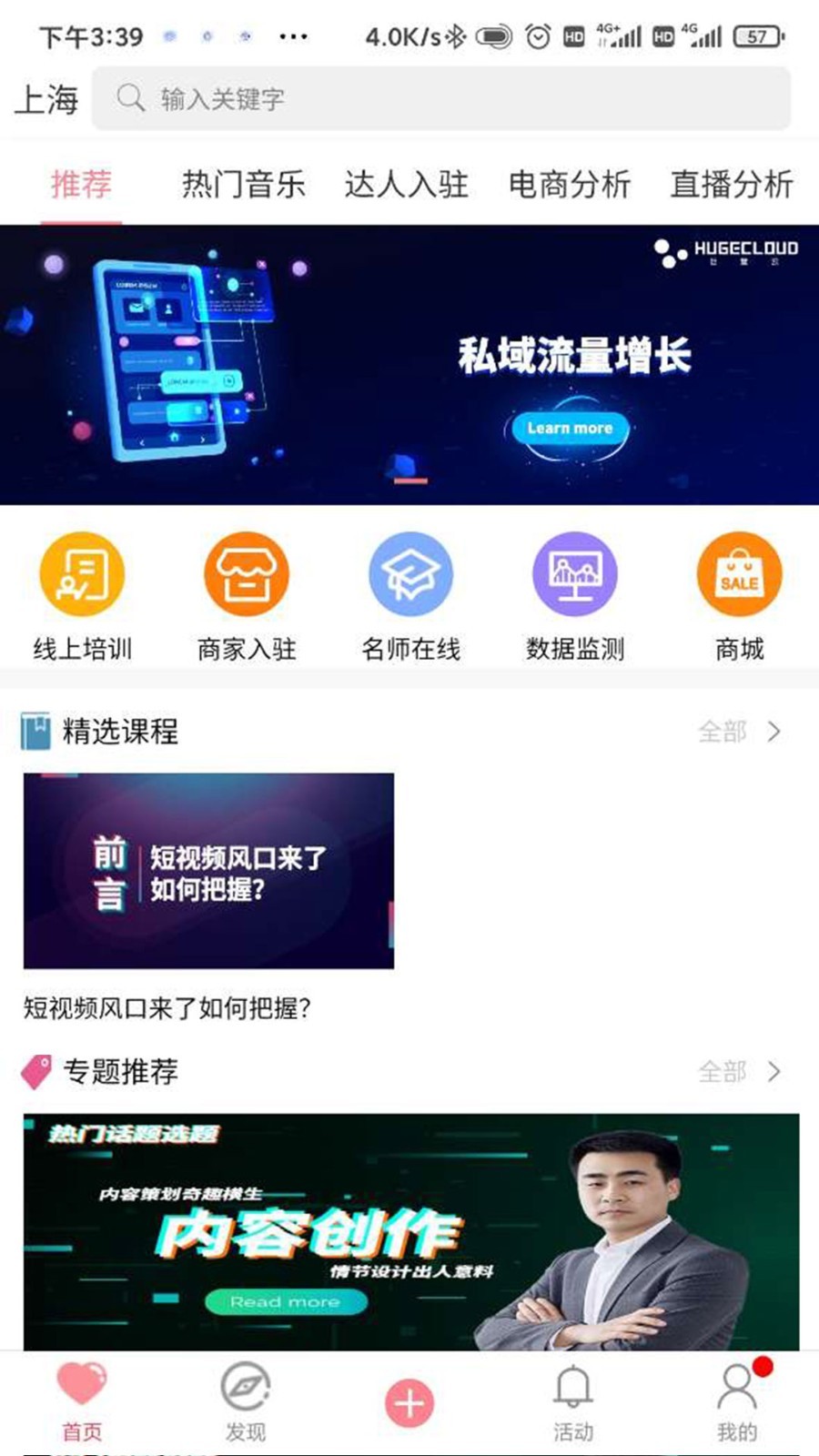
Task: Switch to the 活动 tab
Action: point(573,1401)
